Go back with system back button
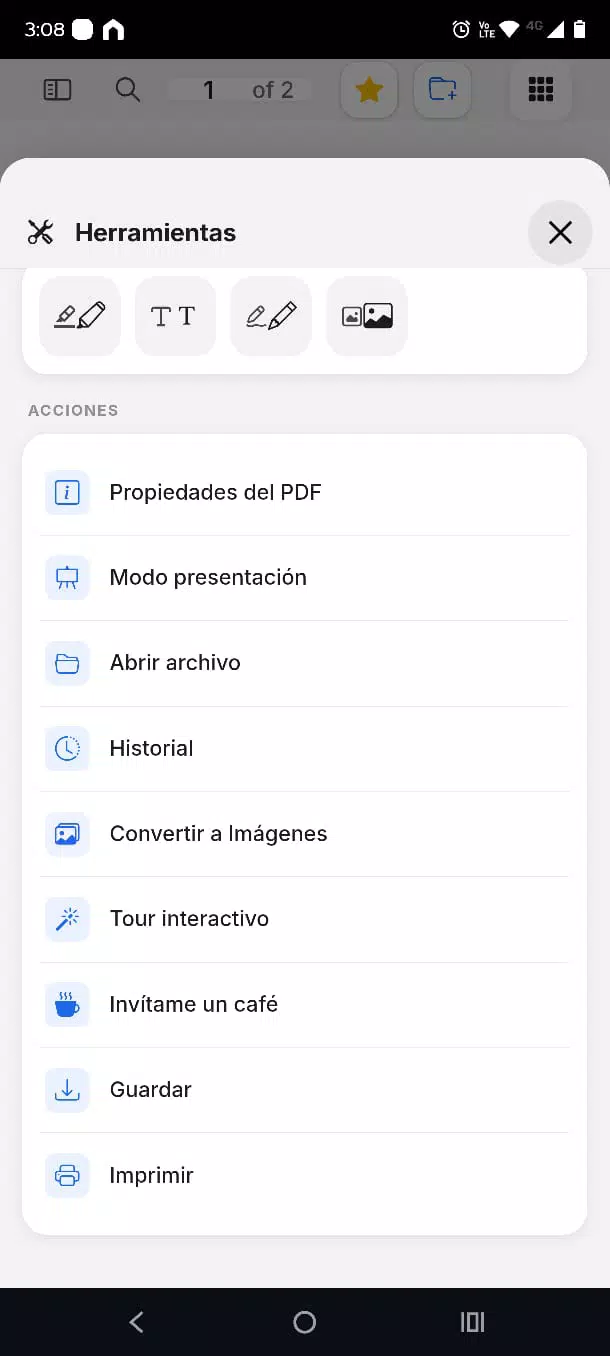Viewport: 610px width, 1356px height. [137, 1322]
